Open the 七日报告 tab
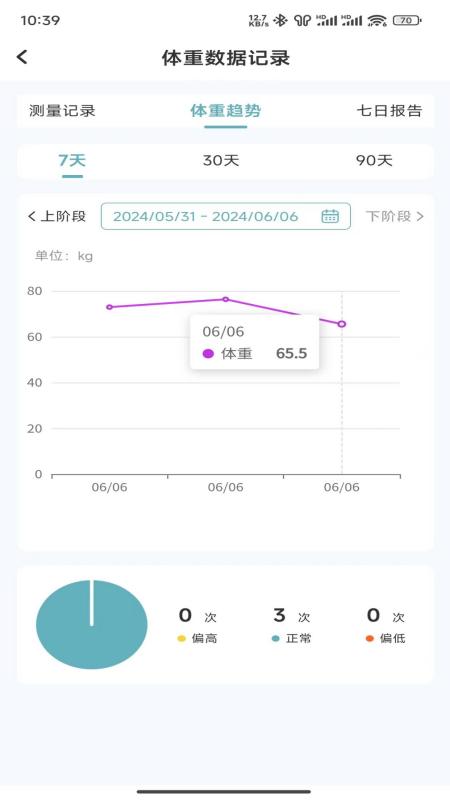This screenshot has height=800, width=450. [x=389, y=111]
